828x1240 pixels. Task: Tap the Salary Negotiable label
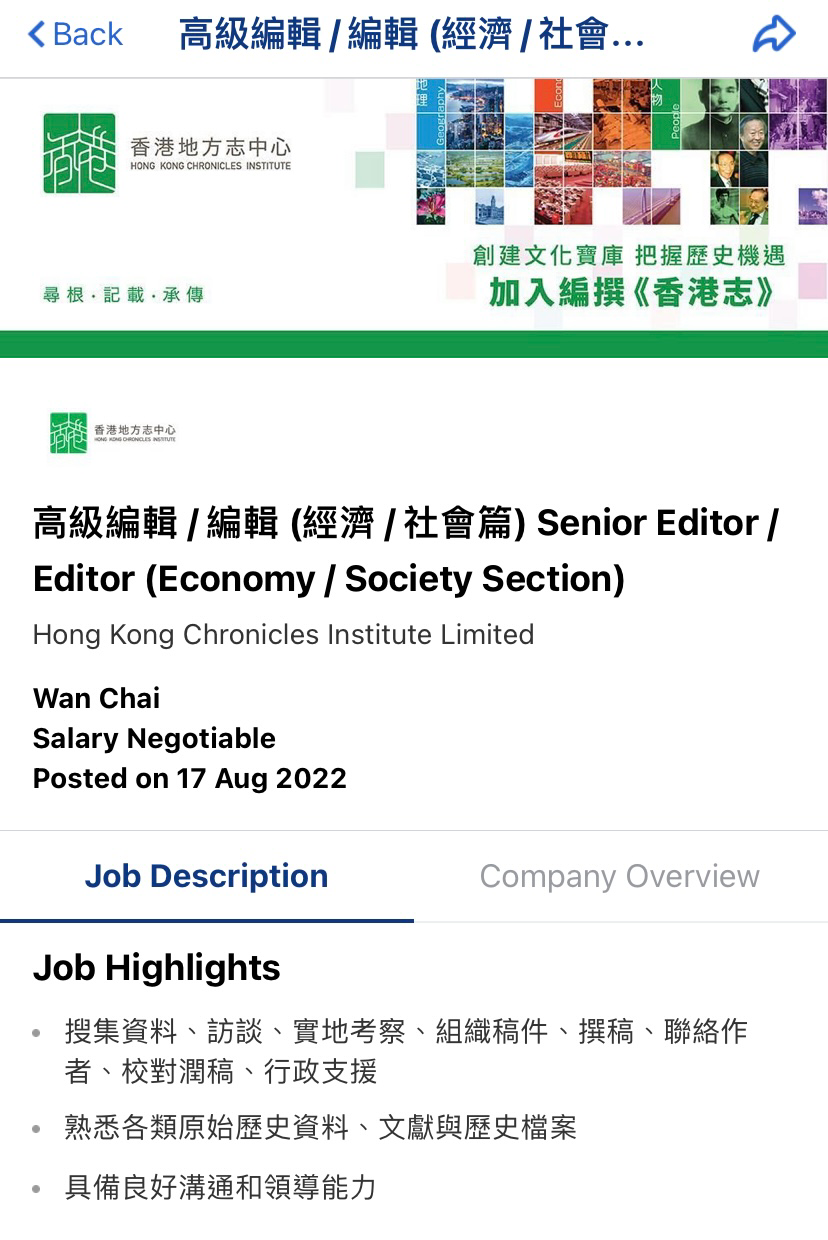pyautogui.click(x=154, y=738)
